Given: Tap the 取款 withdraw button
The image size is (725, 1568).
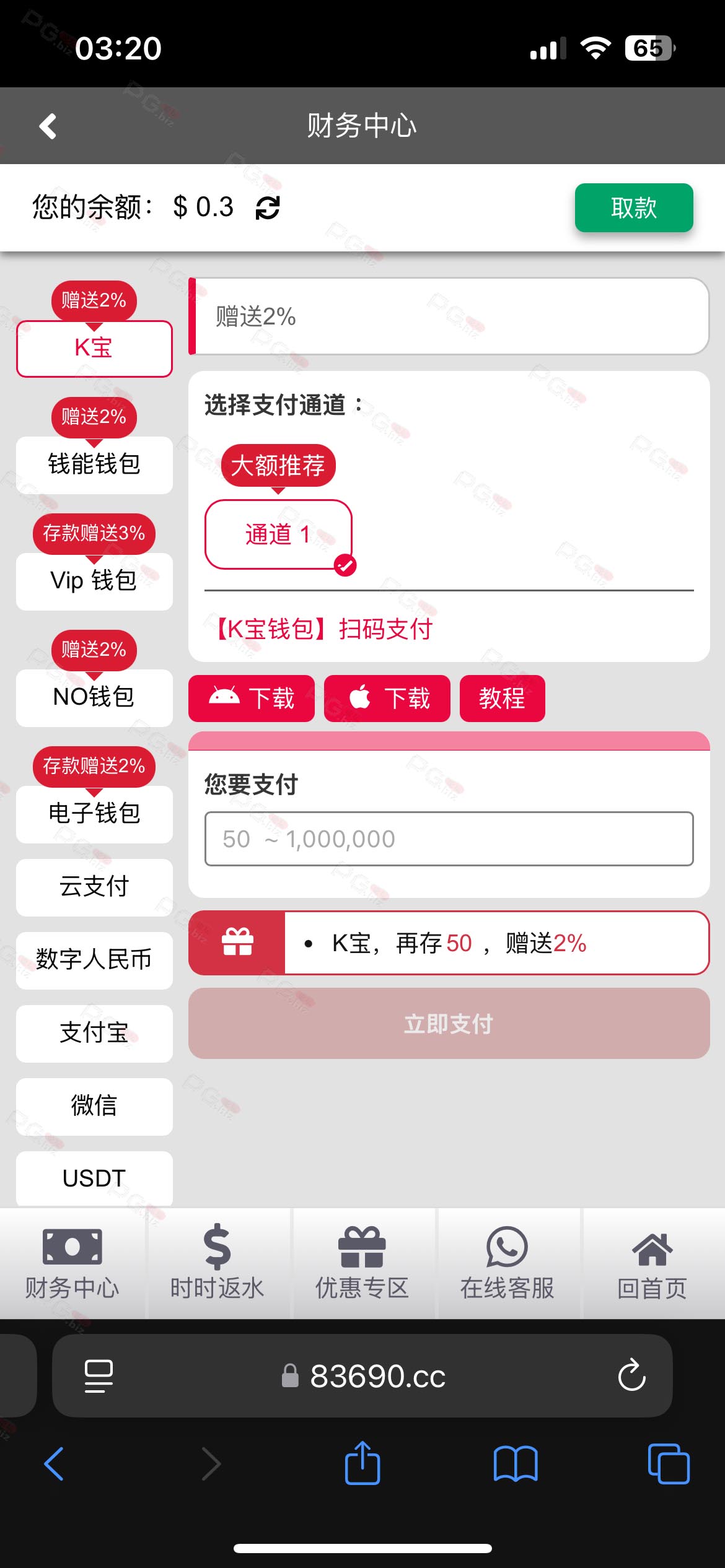Looking at the screenshot, I should pos(634,207).
